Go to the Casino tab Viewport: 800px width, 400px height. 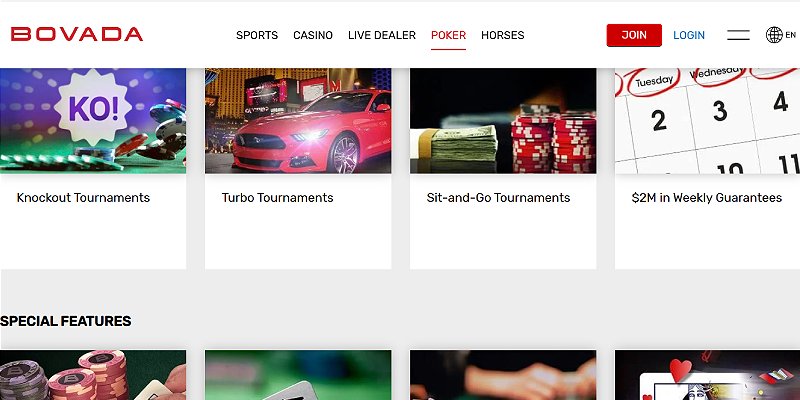[x=313, y=35]
